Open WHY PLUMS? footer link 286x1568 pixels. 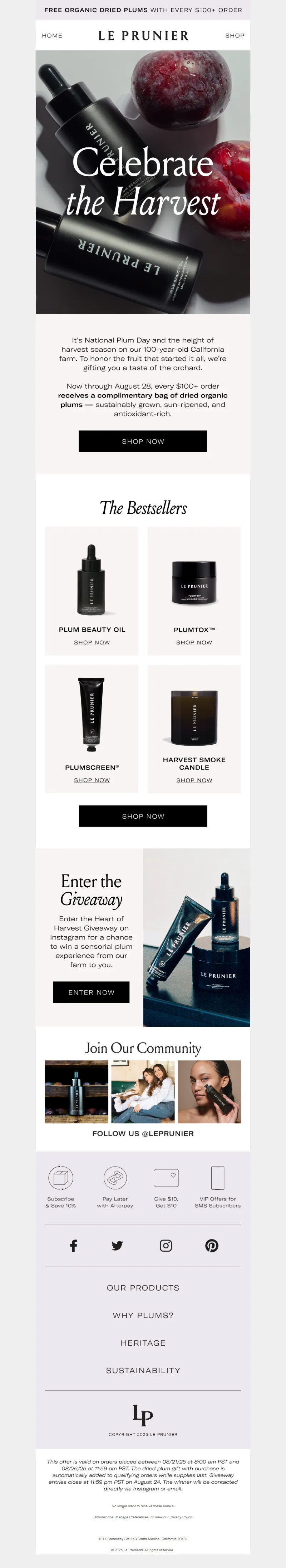(x=143, y=1315)
